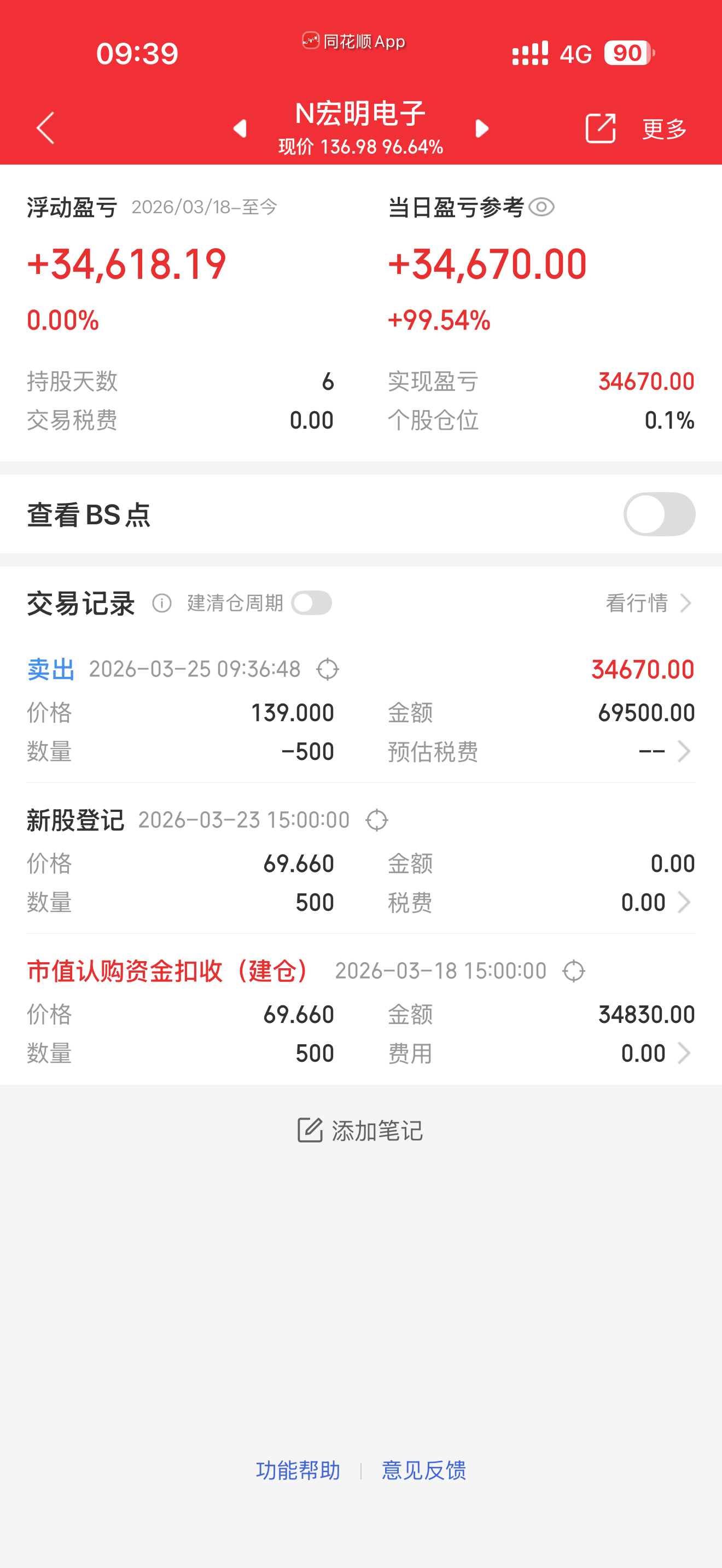The height and width of the screenshot is (1568, 722).
Task: Turn on the 建清仓周期 toggle
Action: [311, 602]
